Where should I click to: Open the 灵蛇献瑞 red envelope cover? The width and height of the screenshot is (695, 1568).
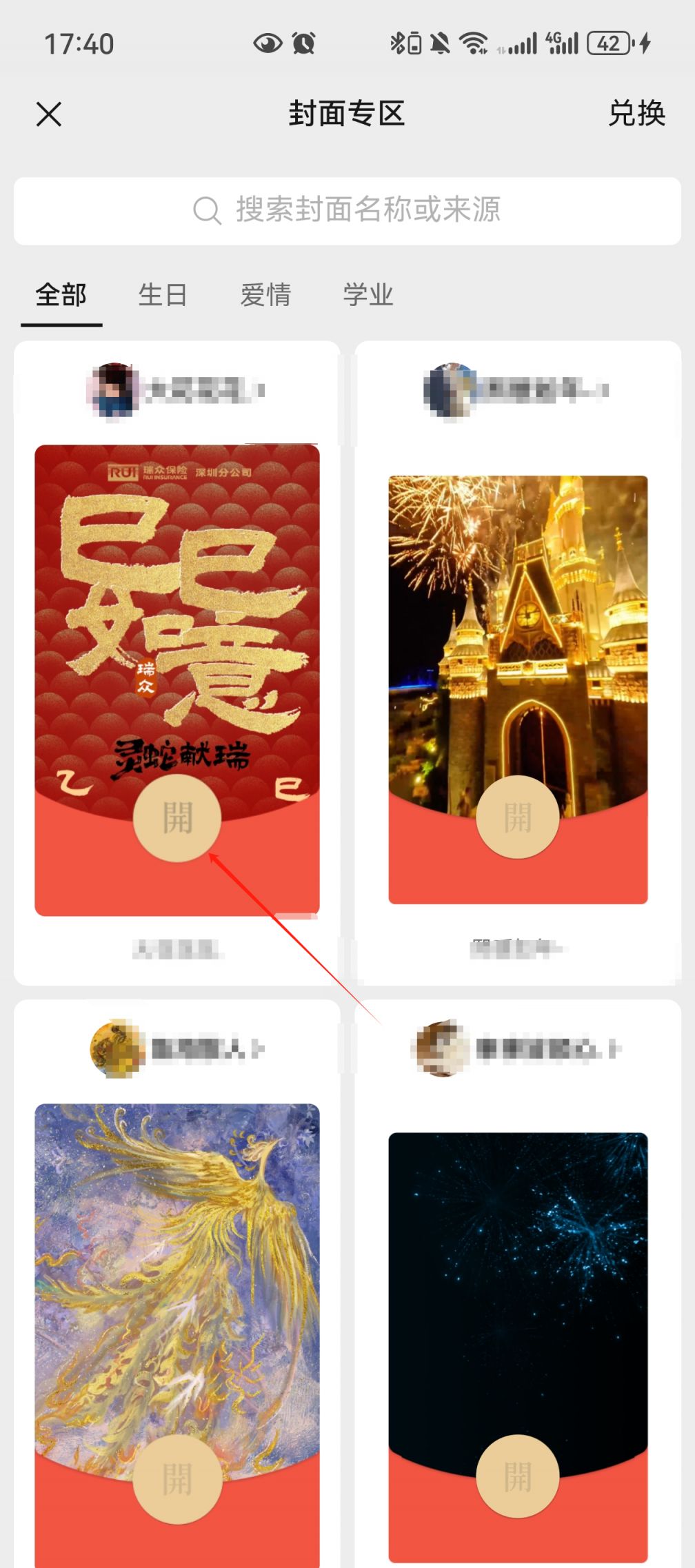177,680
